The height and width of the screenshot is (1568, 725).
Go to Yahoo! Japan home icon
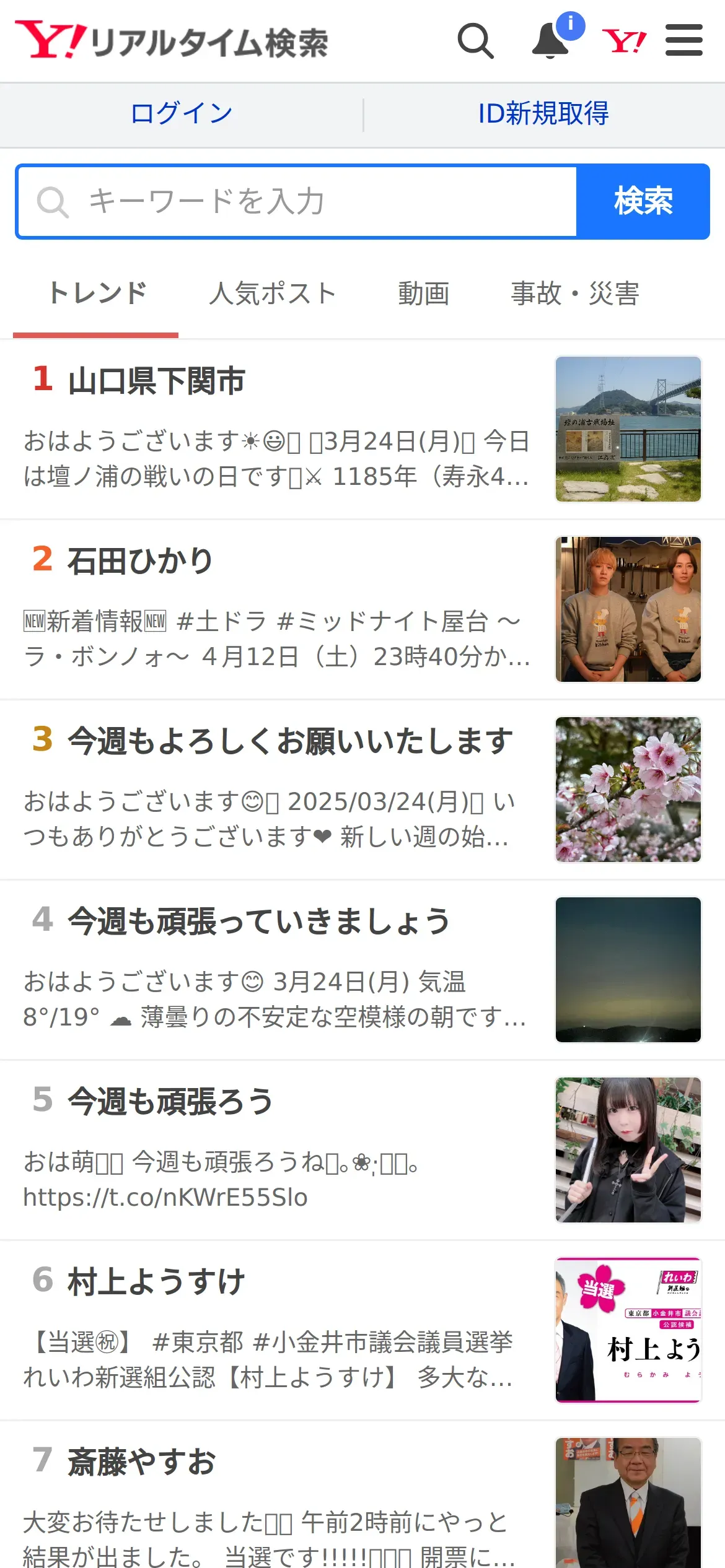click(624, 41)
